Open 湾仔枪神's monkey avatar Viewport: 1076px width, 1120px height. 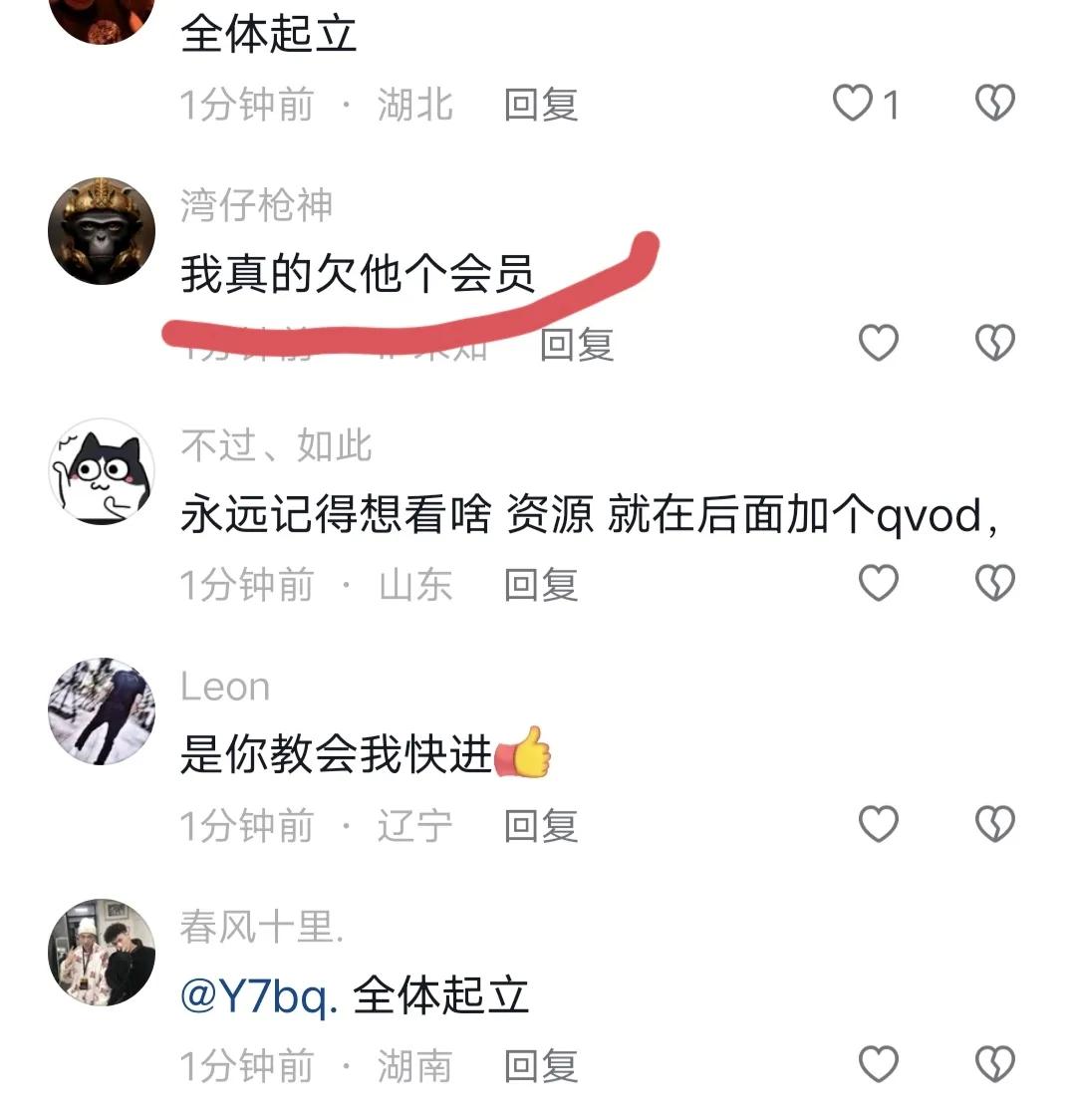coord(101,229)
